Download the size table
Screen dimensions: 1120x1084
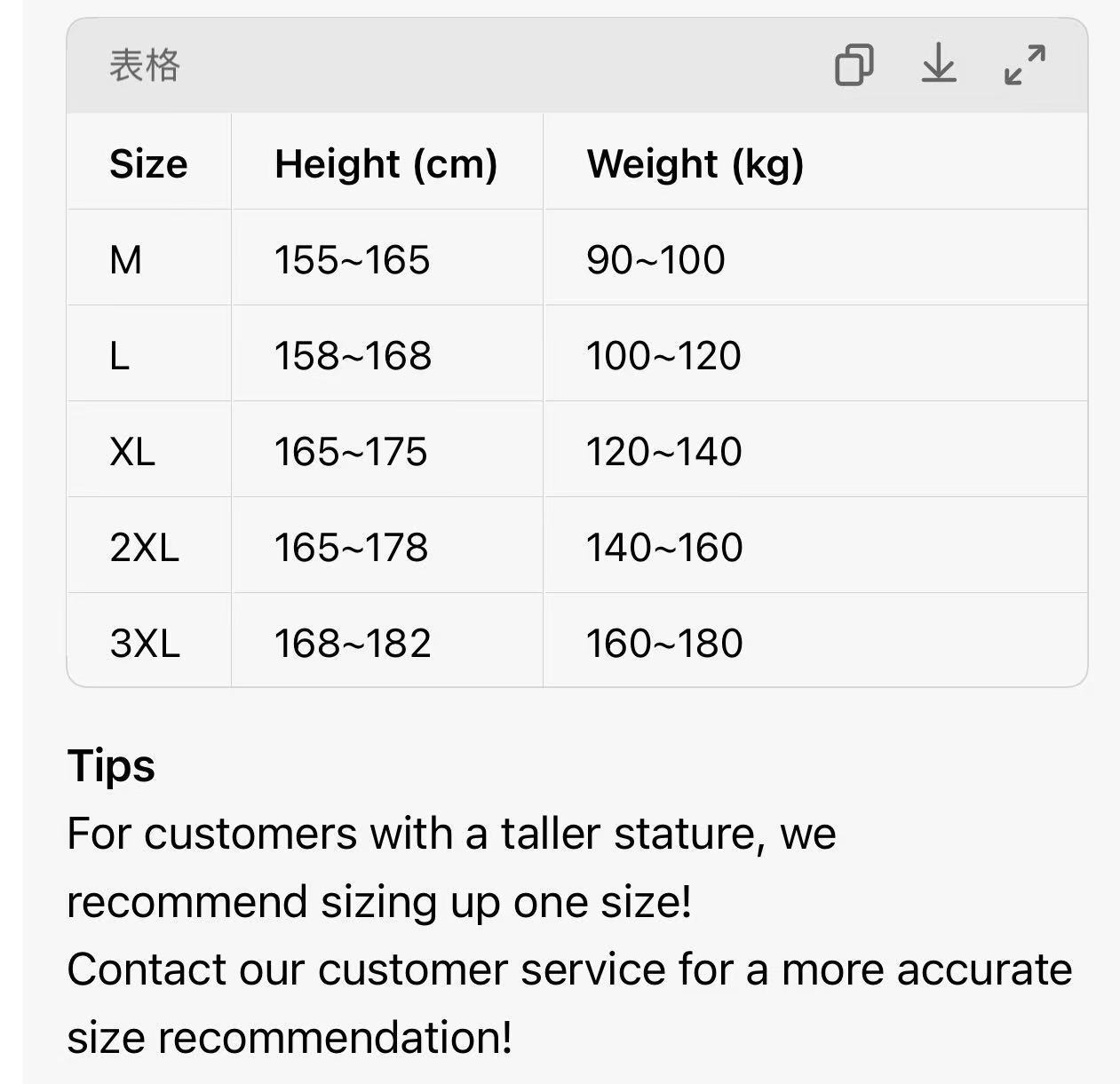click(x=938, y=65)
